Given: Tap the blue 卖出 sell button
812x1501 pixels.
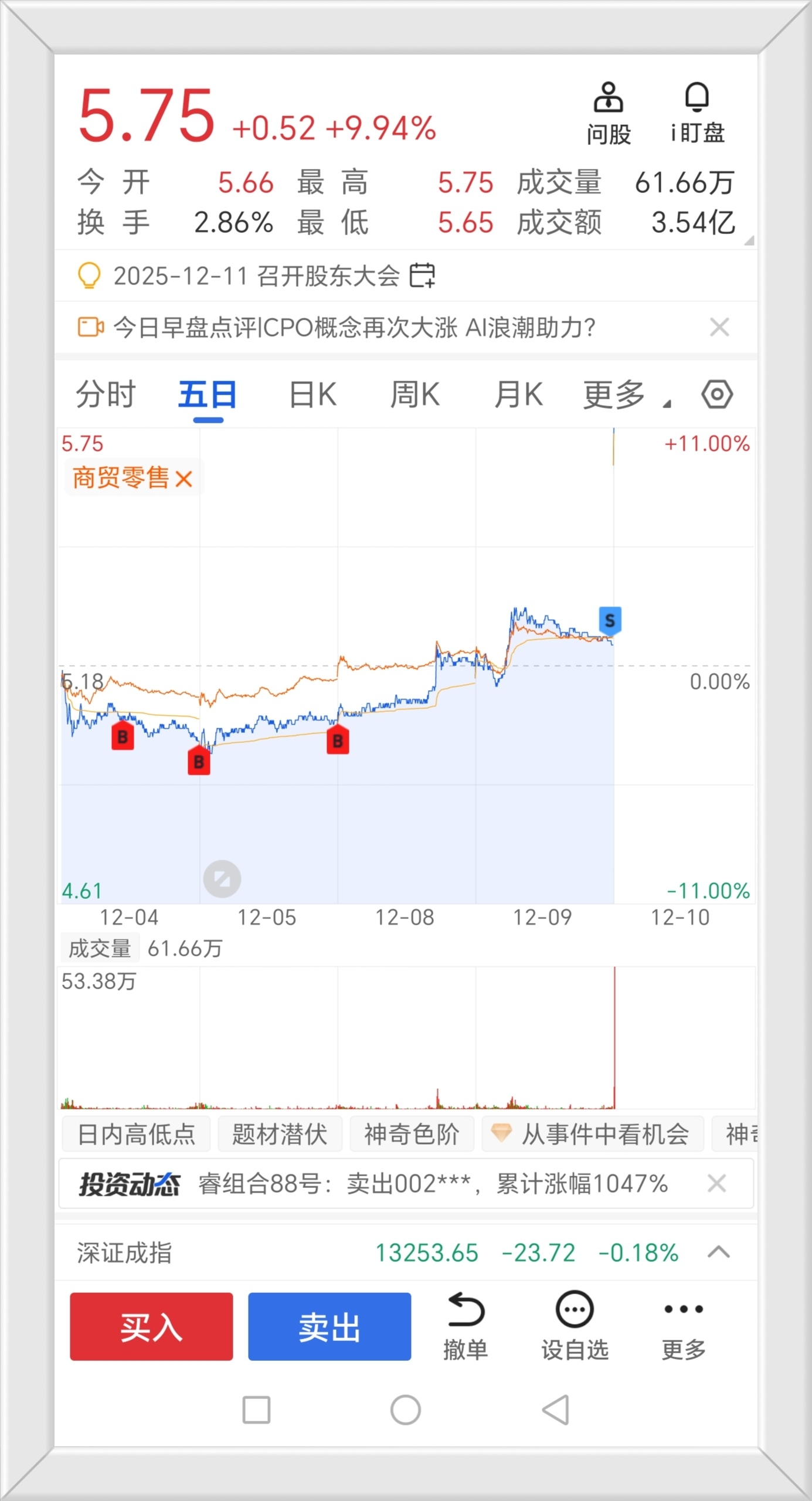Looking at the screenshot, I should pos(329,1327).
